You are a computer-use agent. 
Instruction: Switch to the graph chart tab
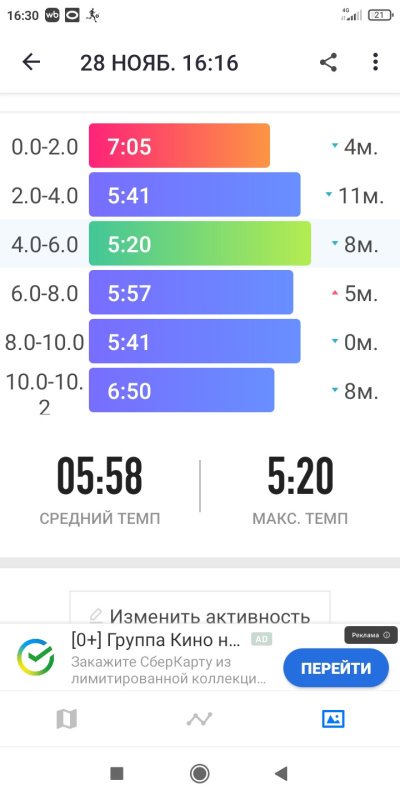point(199,719)
